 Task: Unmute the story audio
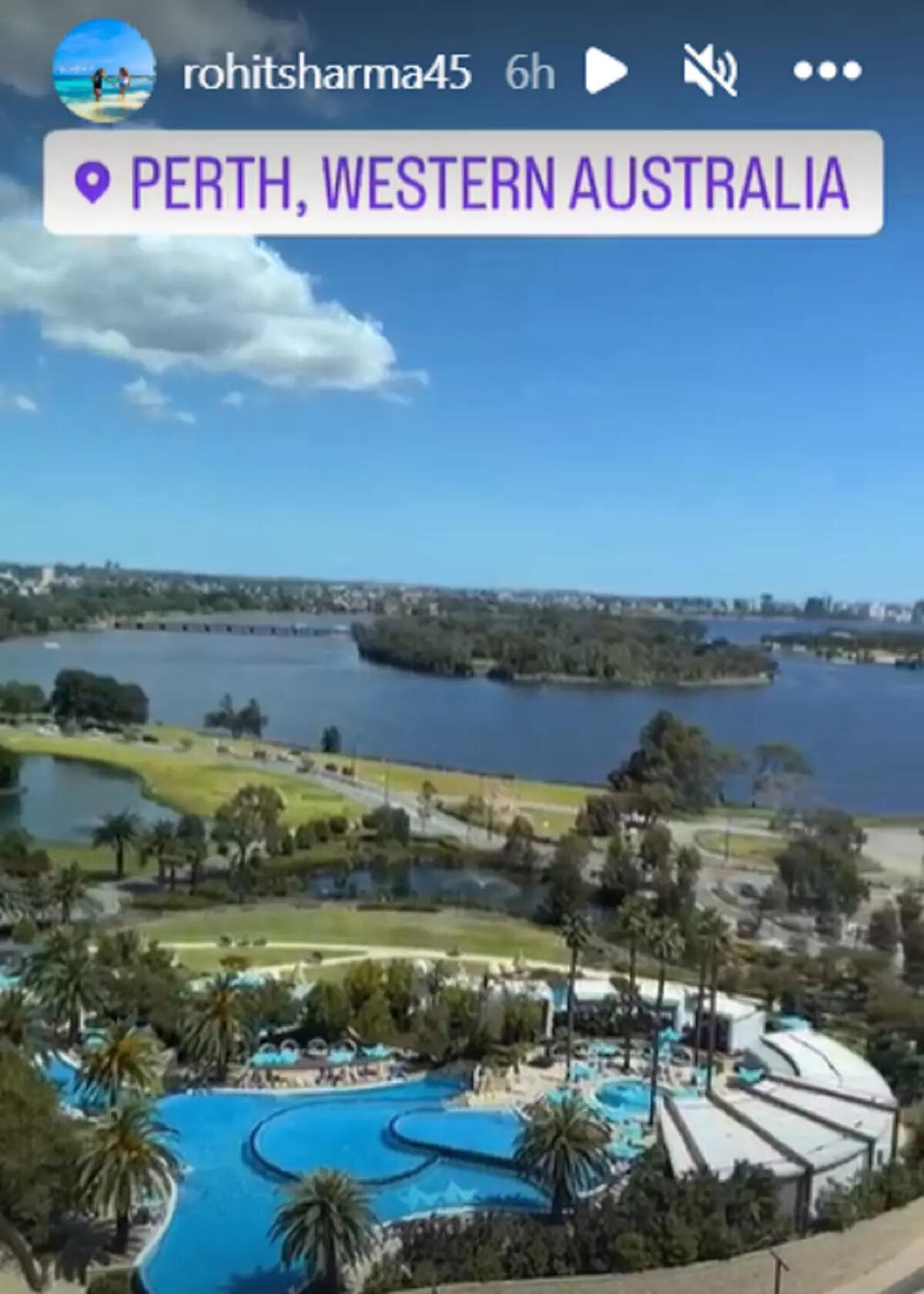click(x=710, y=71)
